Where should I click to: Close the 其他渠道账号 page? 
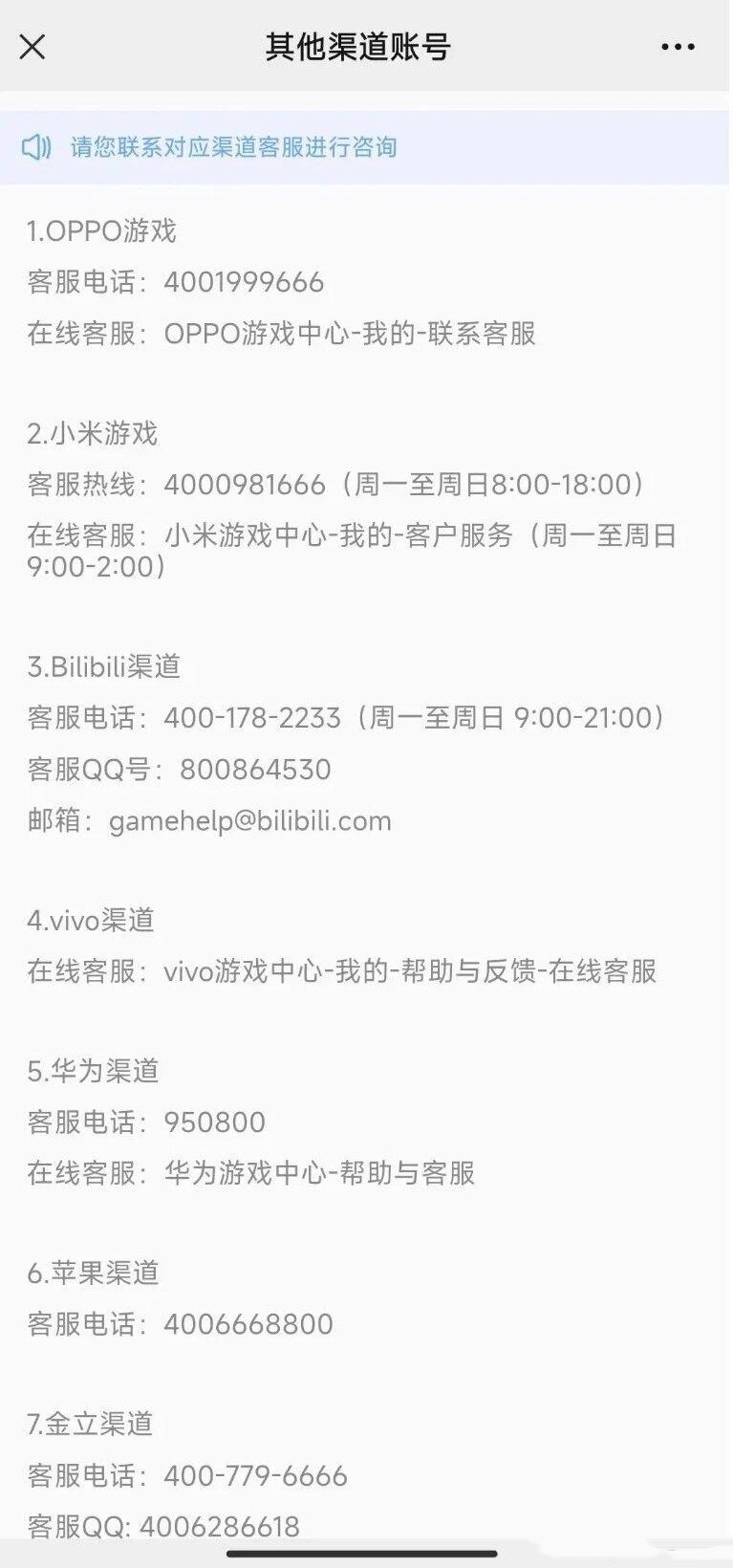[x=32, y=46]
